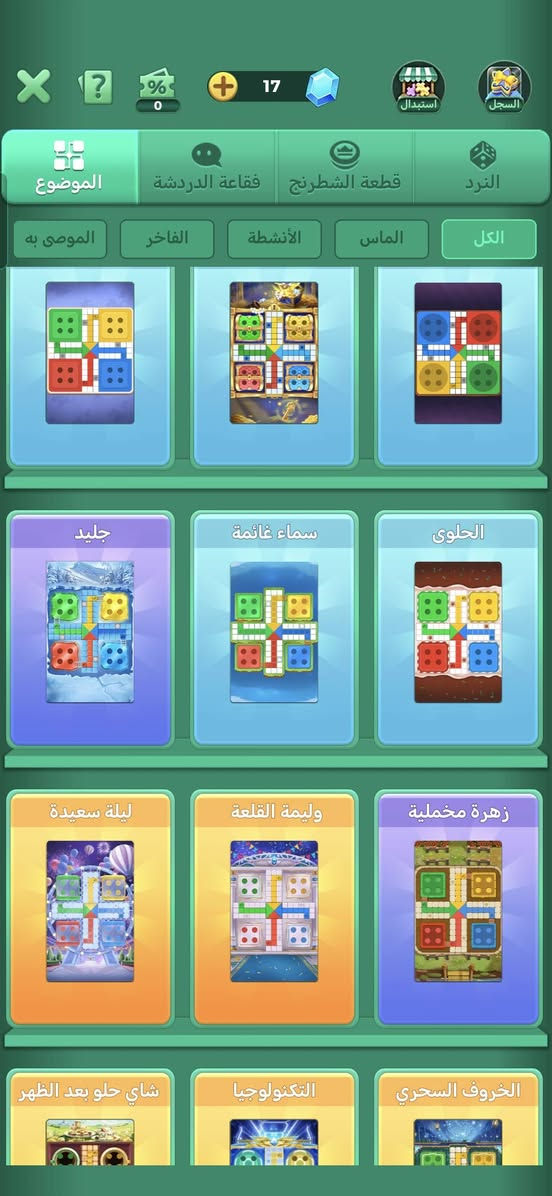
Task: Open the الحلوى candy theme card
Action: pyautogui.click(x=458, y=629)
